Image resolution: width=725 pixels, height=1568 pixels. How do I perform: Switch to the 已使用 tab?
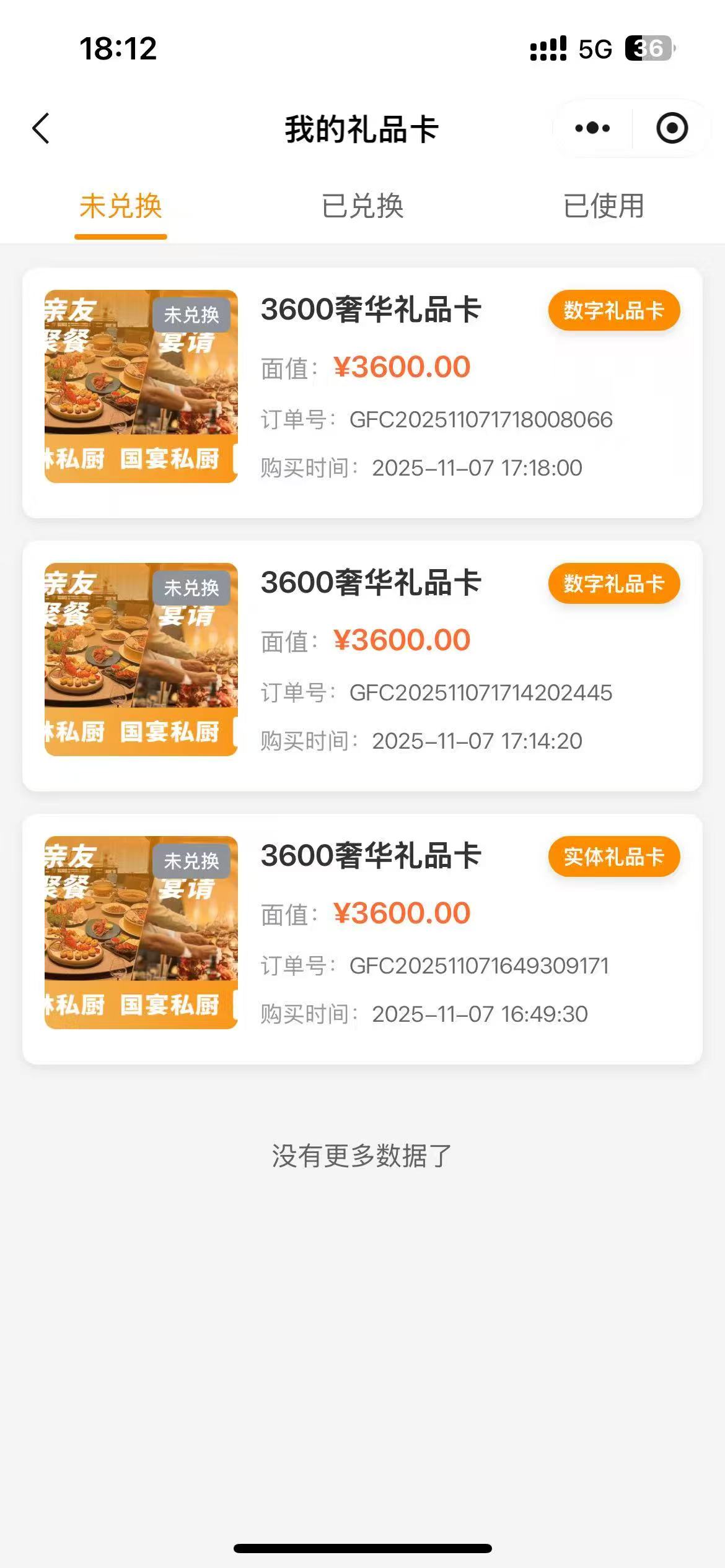click(x=604, y=206)
